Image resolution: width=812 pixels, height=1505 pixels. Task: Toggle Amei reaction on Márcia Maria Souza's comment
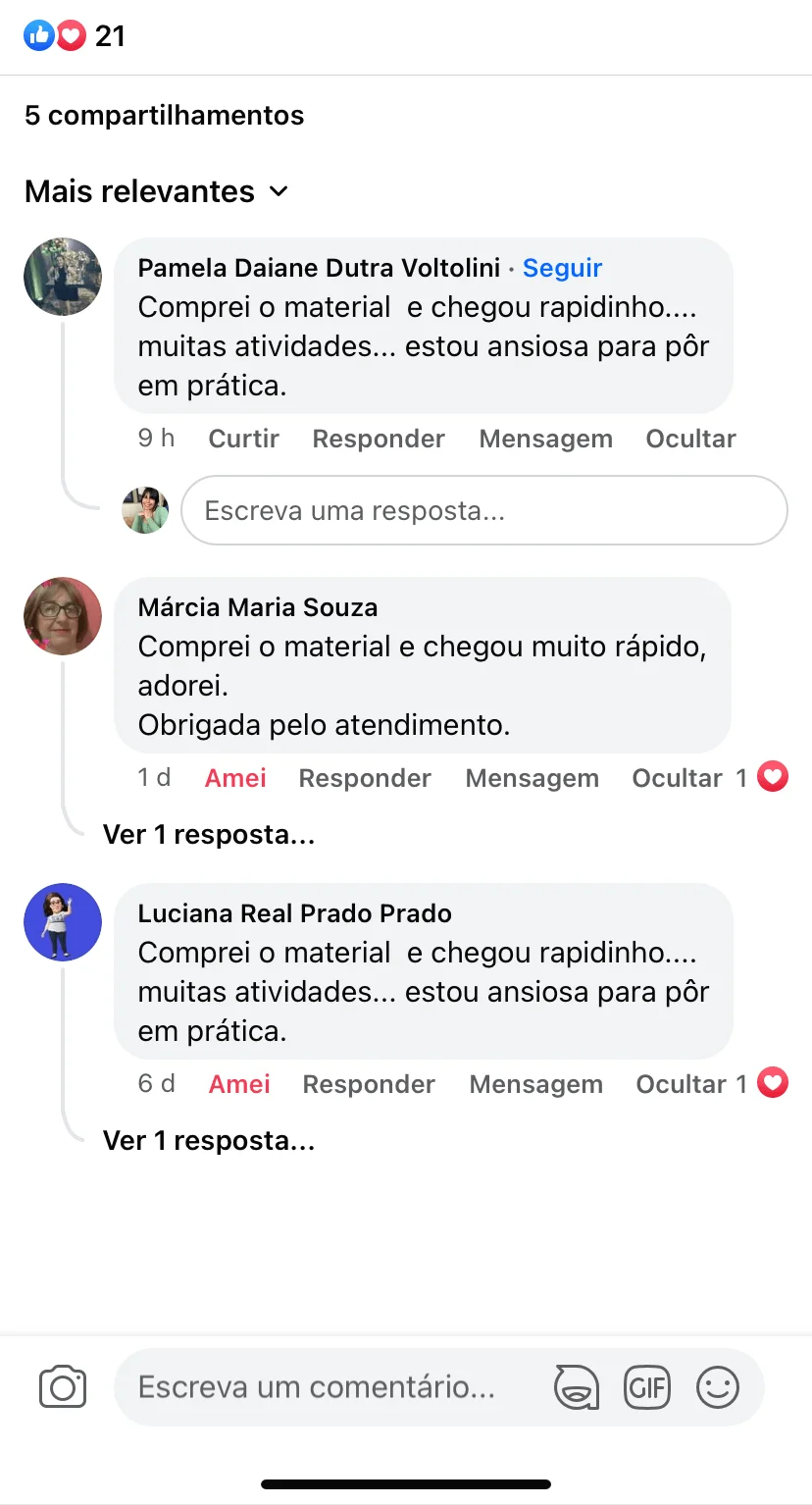coord(235,777)
